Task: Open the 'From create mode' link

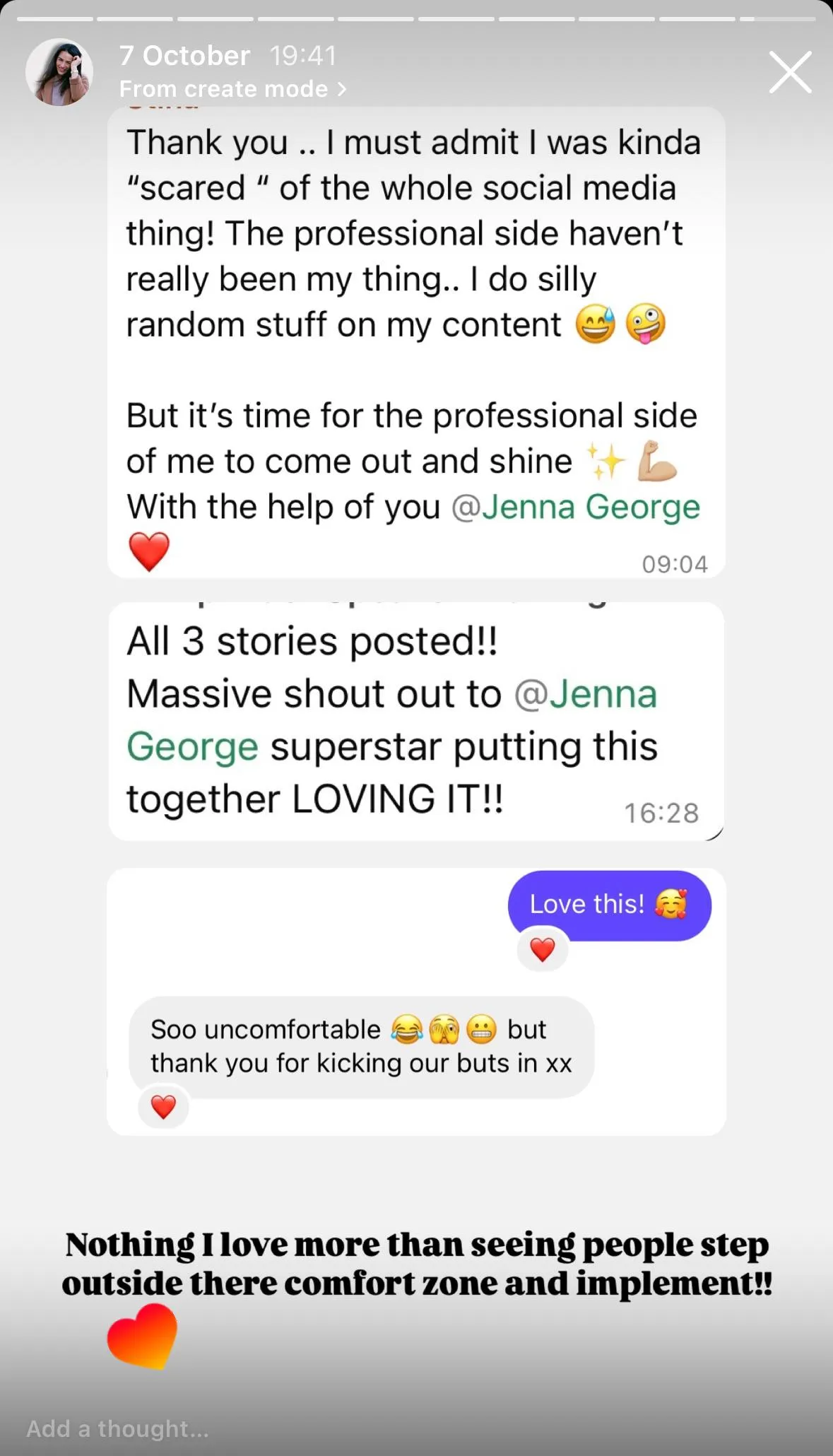Action: 232,89
